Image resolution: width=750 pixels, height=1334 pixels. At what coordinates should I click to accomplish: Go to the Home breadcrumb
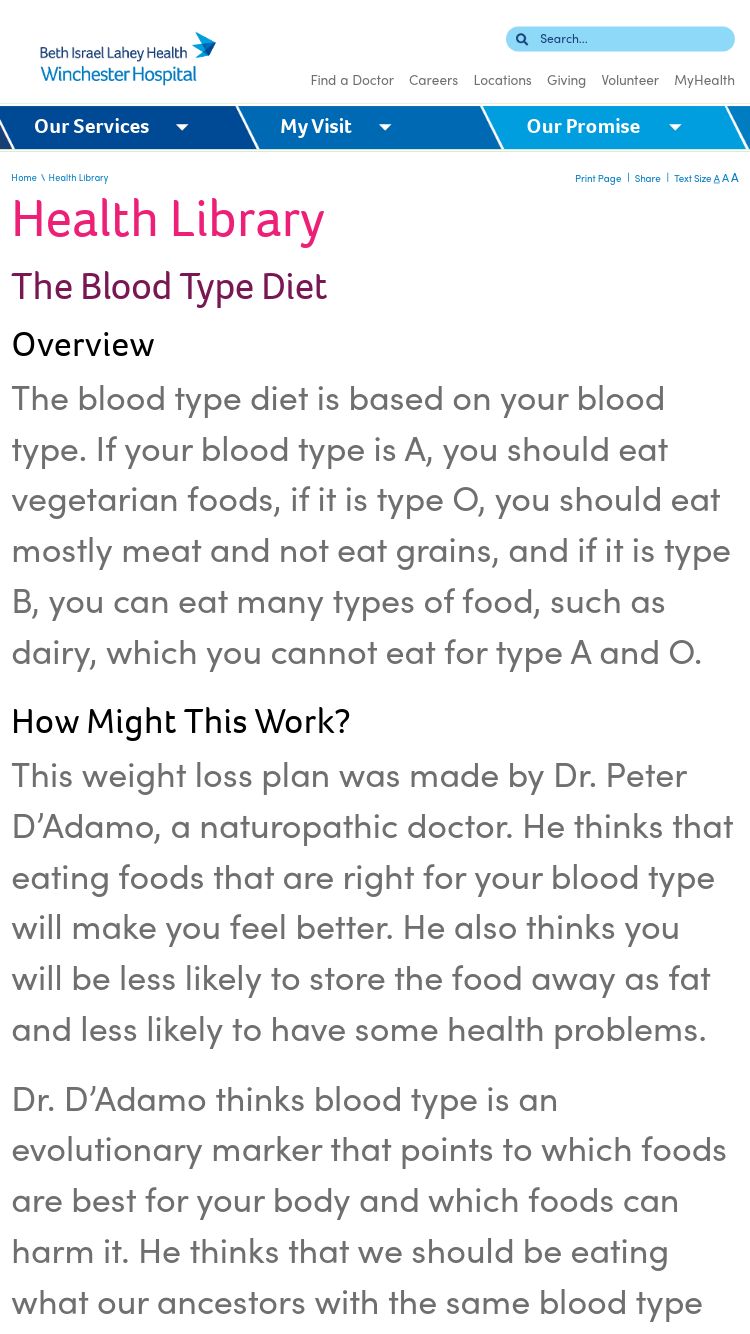coord(24,178)
